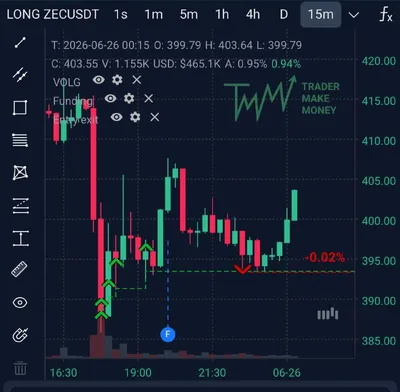Switch to the 1s timeframe
This screenshot has height=392, width=400.
[120, 14]
